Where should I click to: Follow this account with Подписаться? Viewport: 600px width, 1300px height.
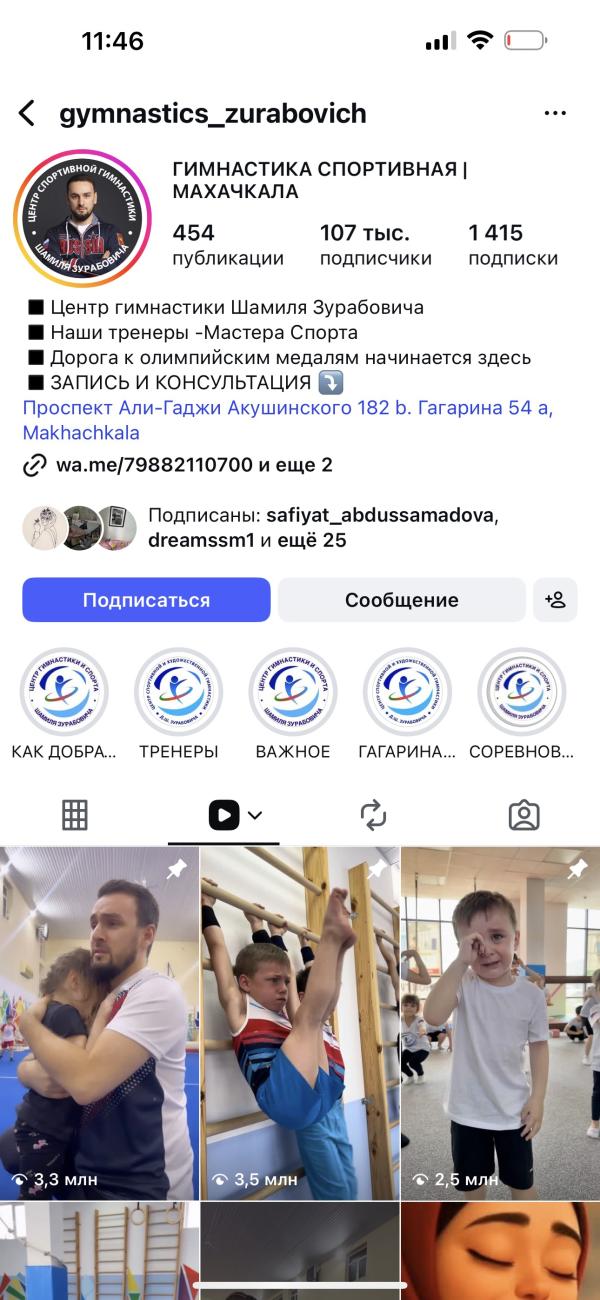[x=146, y=600]
